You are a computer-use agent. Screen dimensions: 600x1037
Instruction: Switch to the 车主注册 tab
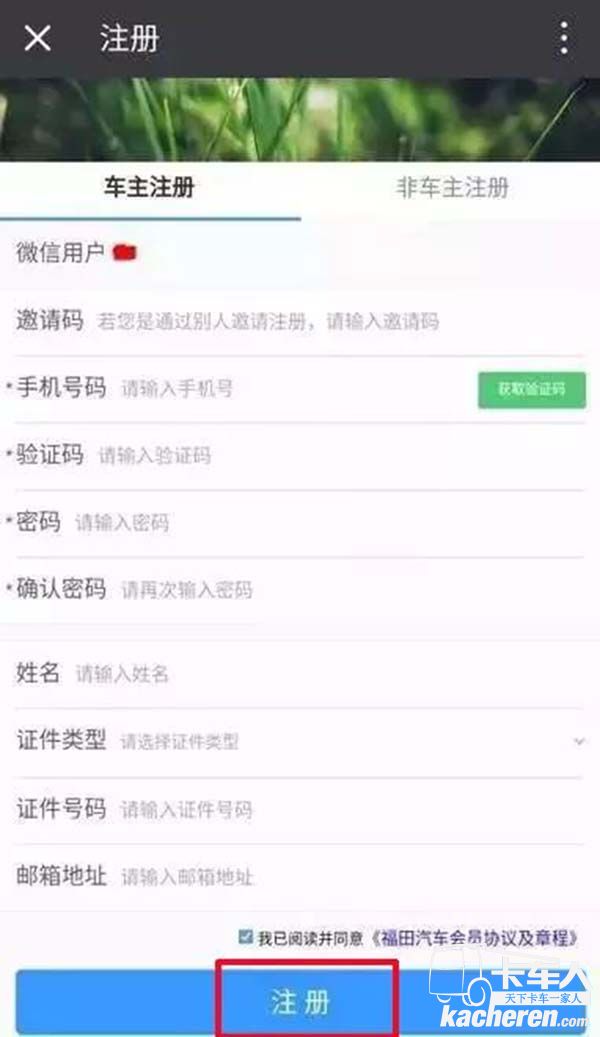point(149,187)
